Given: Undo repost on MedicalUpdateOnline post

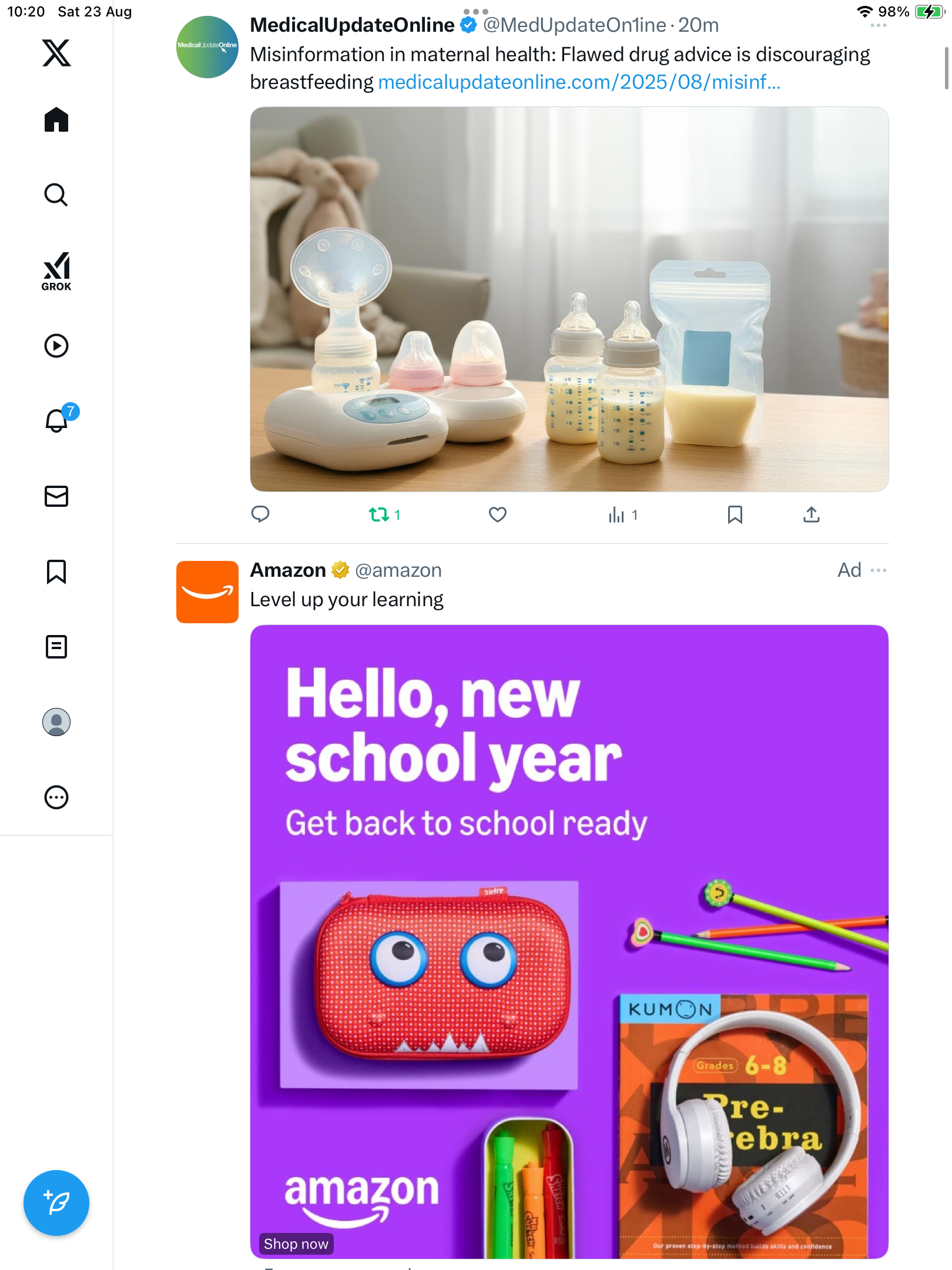Looking at the screenshot, I should [380, 515].
